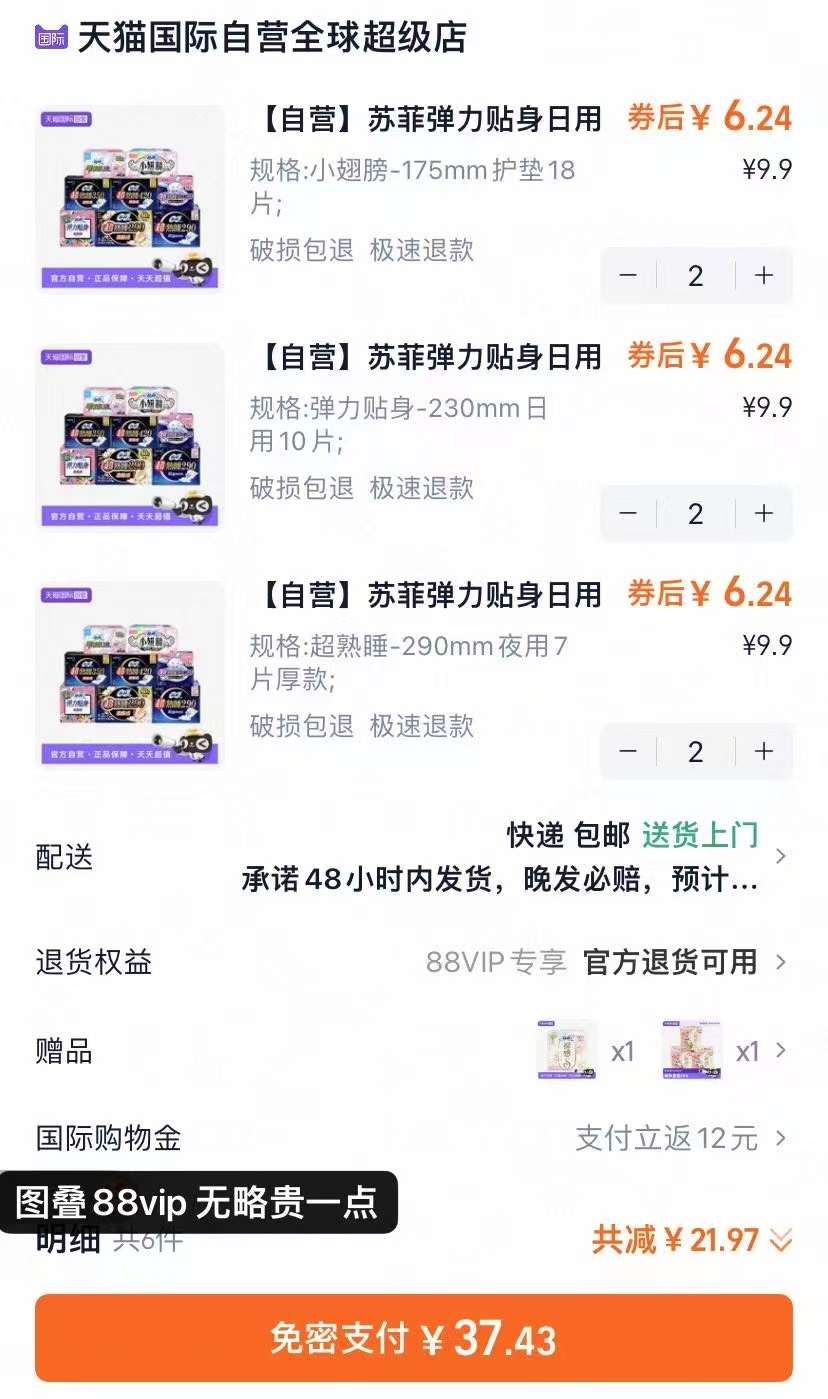This screenshot has width=828, height=1399.
Task: Increase quantity of the 290mm night-use item
Action: click(763, 751)
